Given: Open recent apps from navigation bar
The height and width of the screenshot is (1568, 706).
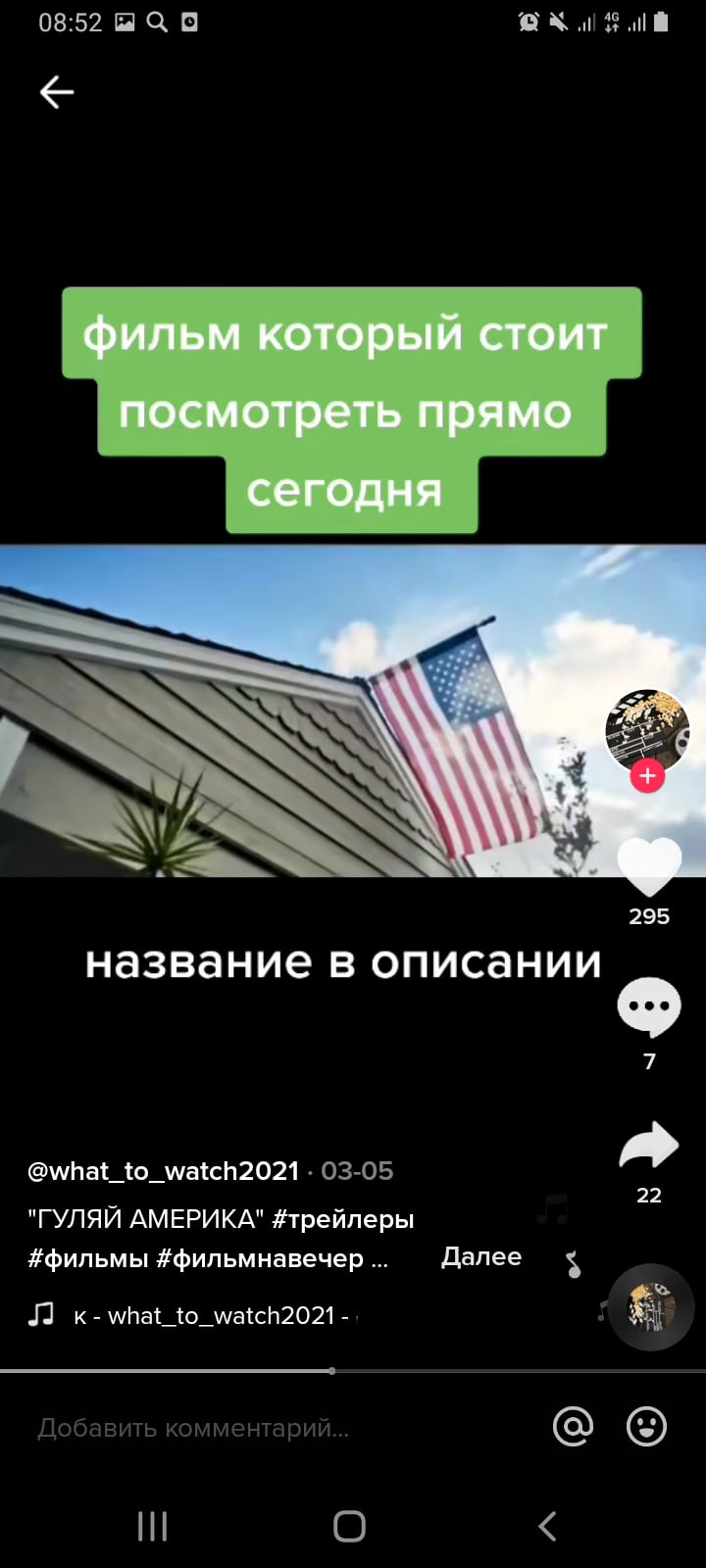Looking at the screenshot, I should coord(152,1526).
